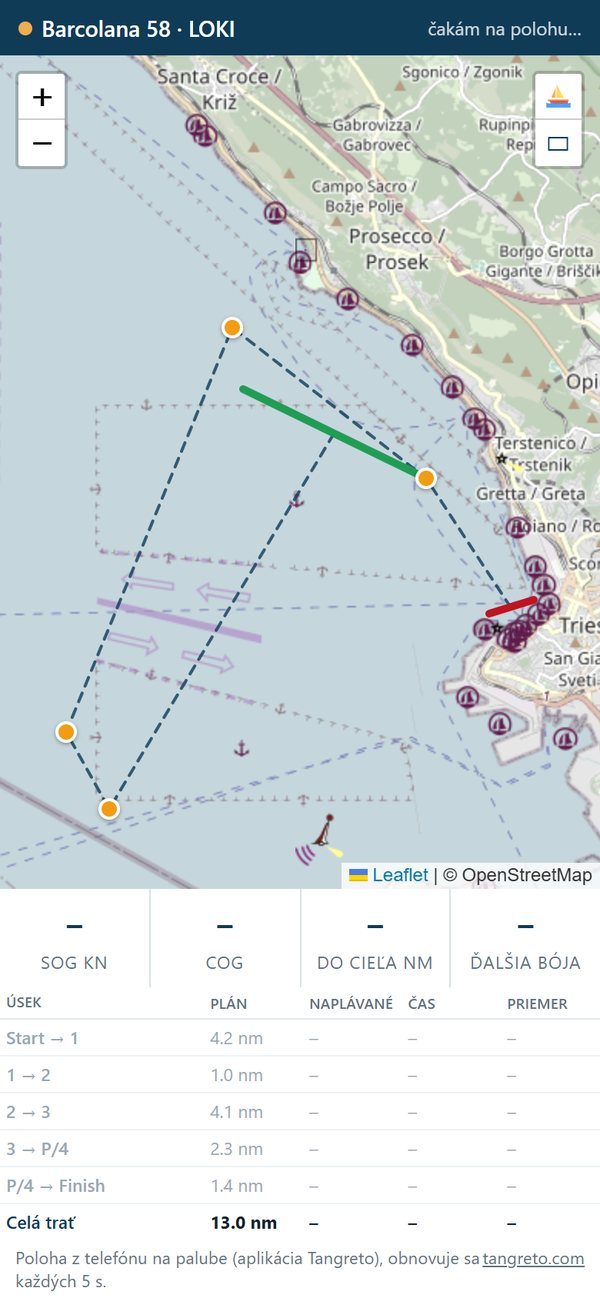
Task: Zoom in on the map
Action: [x=42, y=97]
